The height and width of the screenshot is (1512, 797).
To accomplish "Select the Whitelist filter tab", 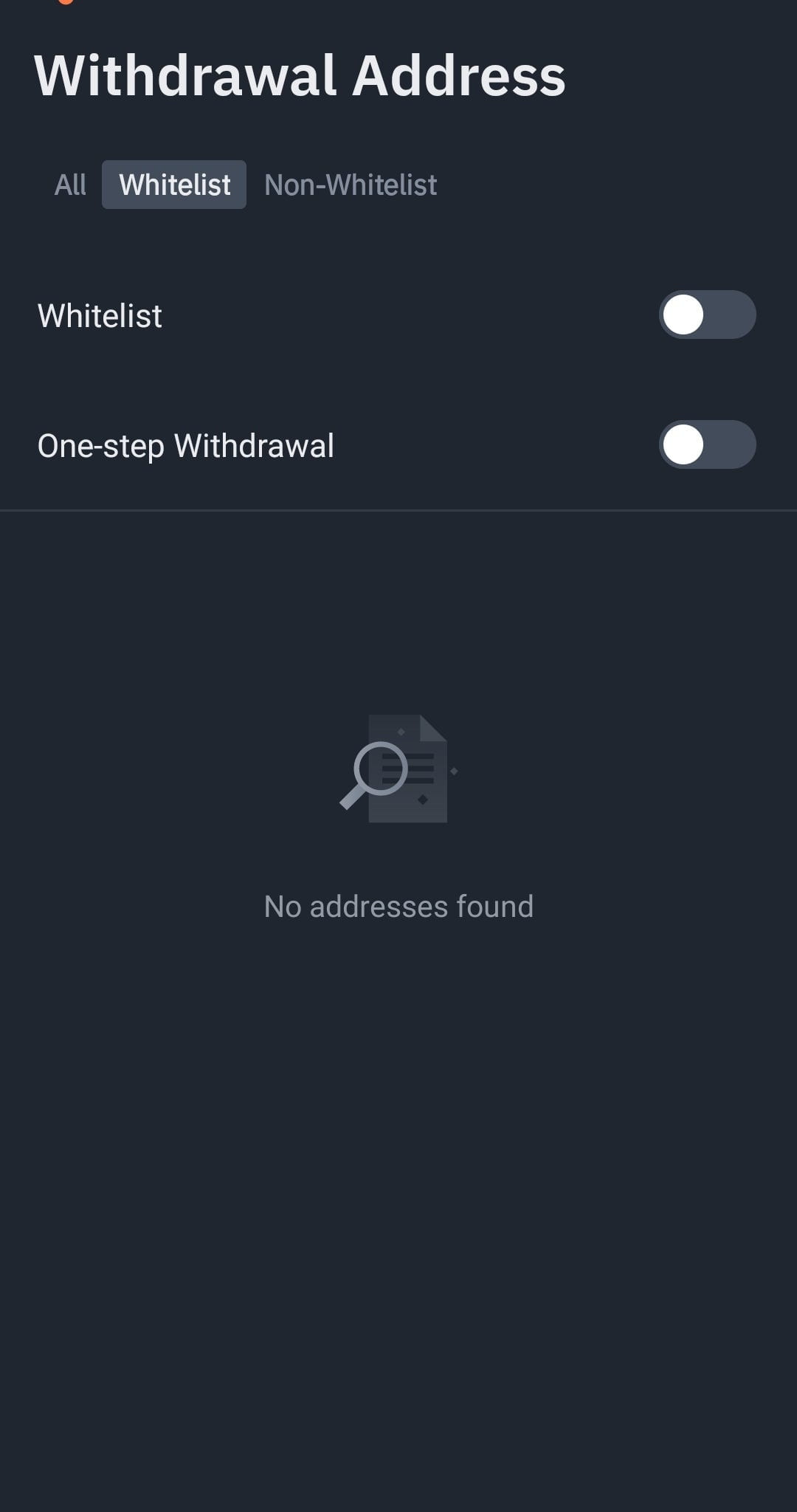I will (174, 185).
